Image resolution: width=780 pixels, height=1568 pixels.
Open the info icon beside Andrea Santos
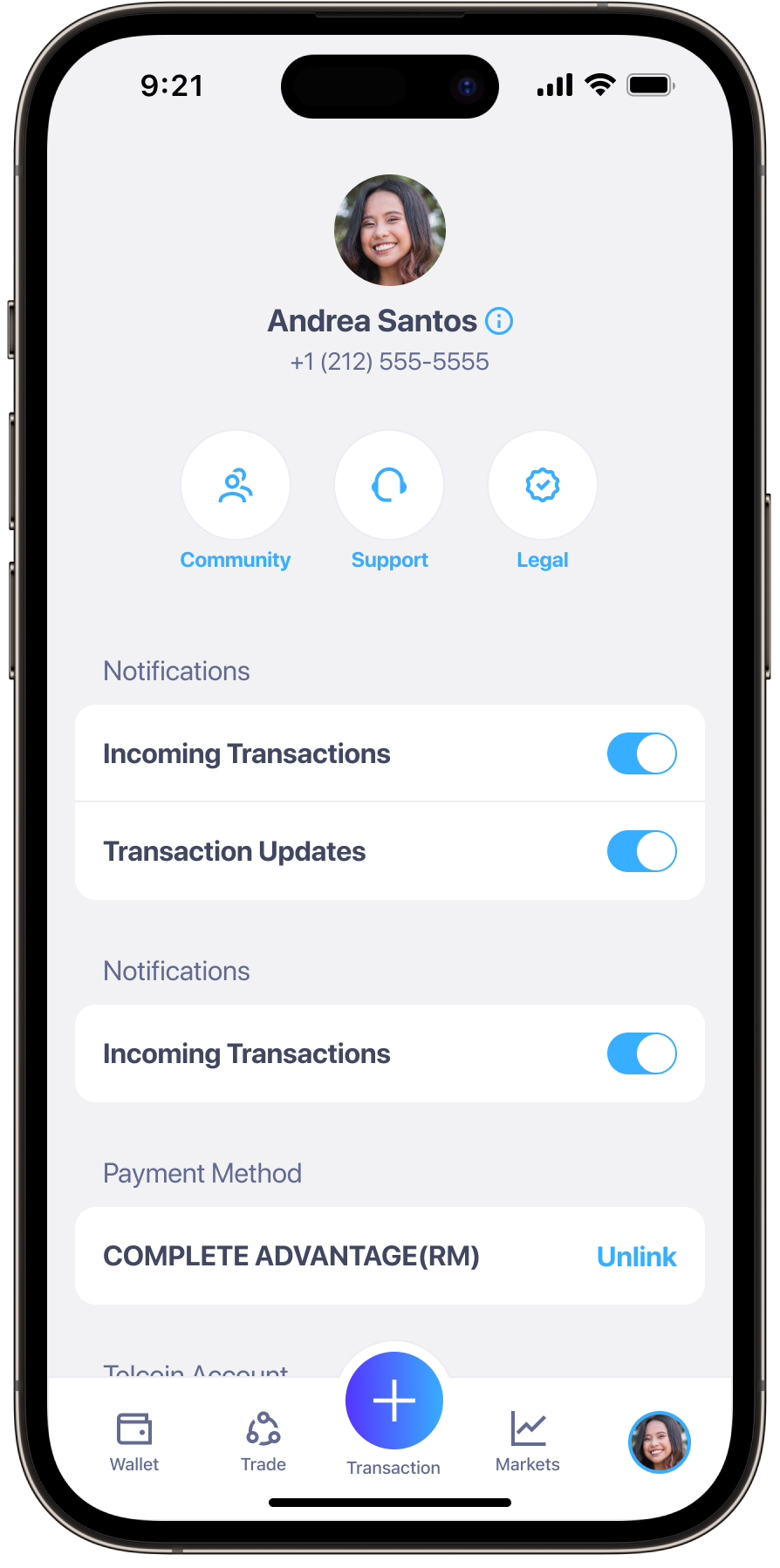pos(499,321)
